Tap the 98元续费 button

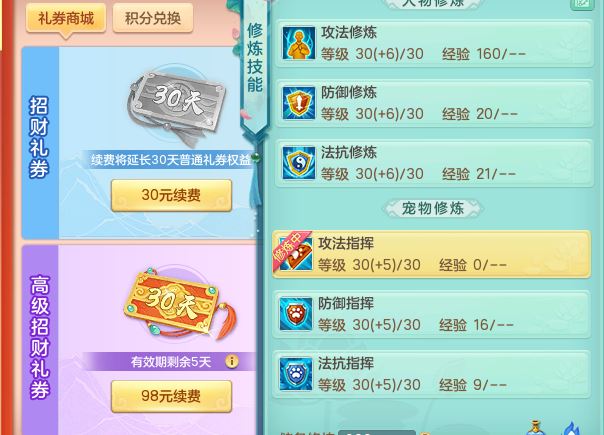[x=171, y=396]
